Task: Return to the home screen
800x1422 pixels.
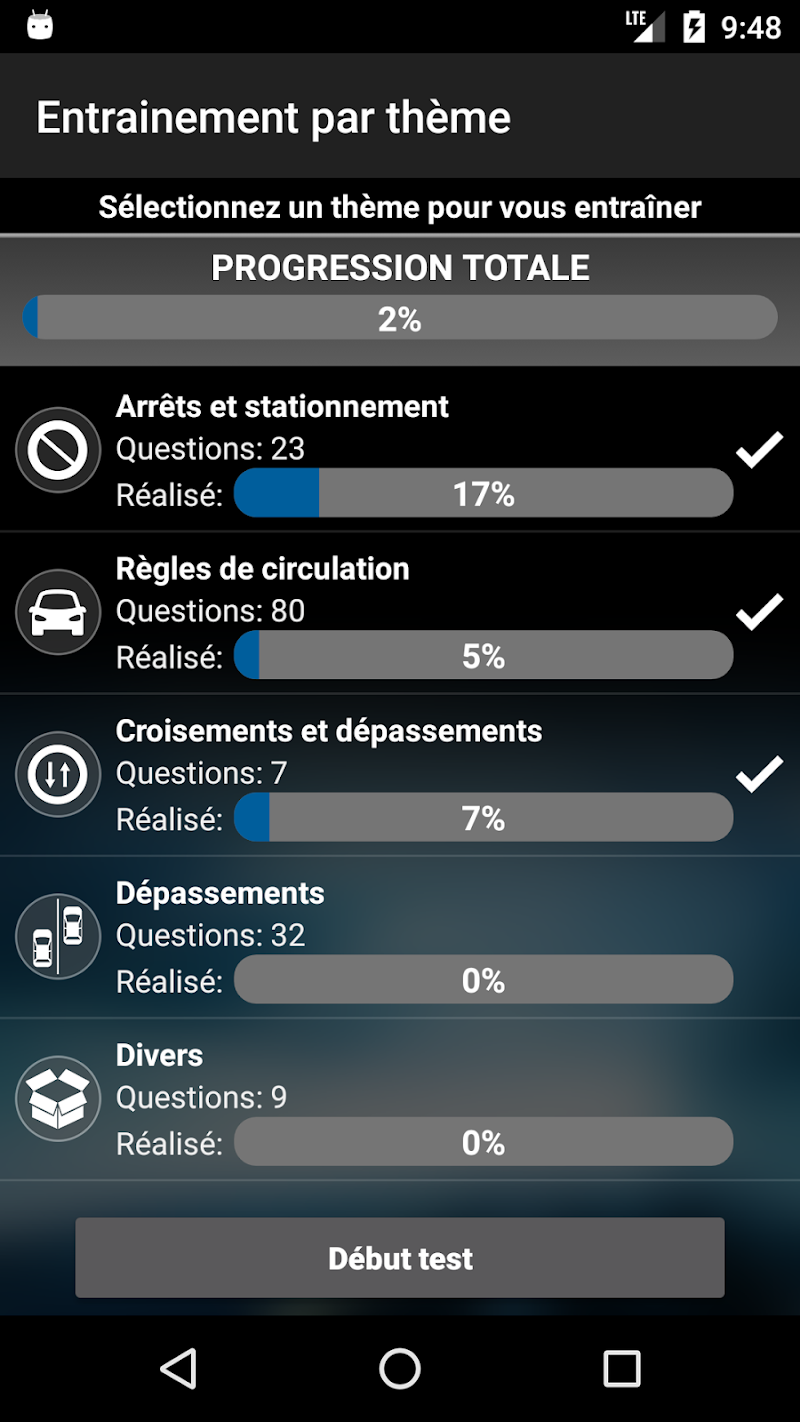Action: click(400, 1368)
